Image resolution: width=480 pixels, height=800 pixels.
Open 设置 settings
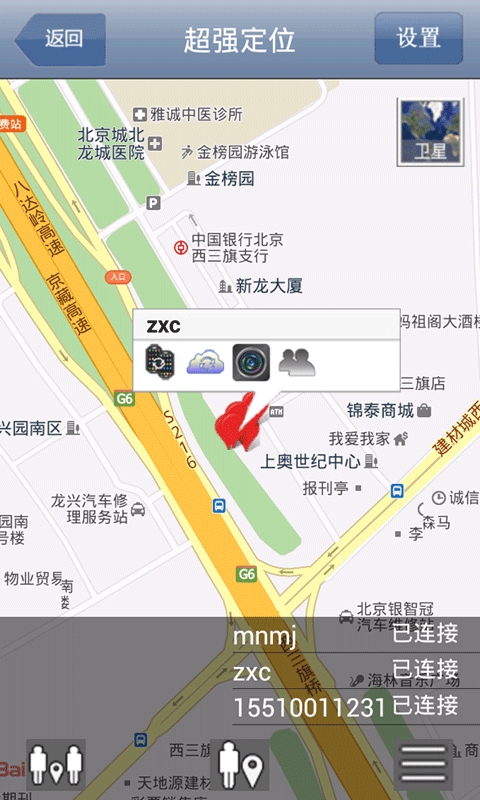pos(418,38)
